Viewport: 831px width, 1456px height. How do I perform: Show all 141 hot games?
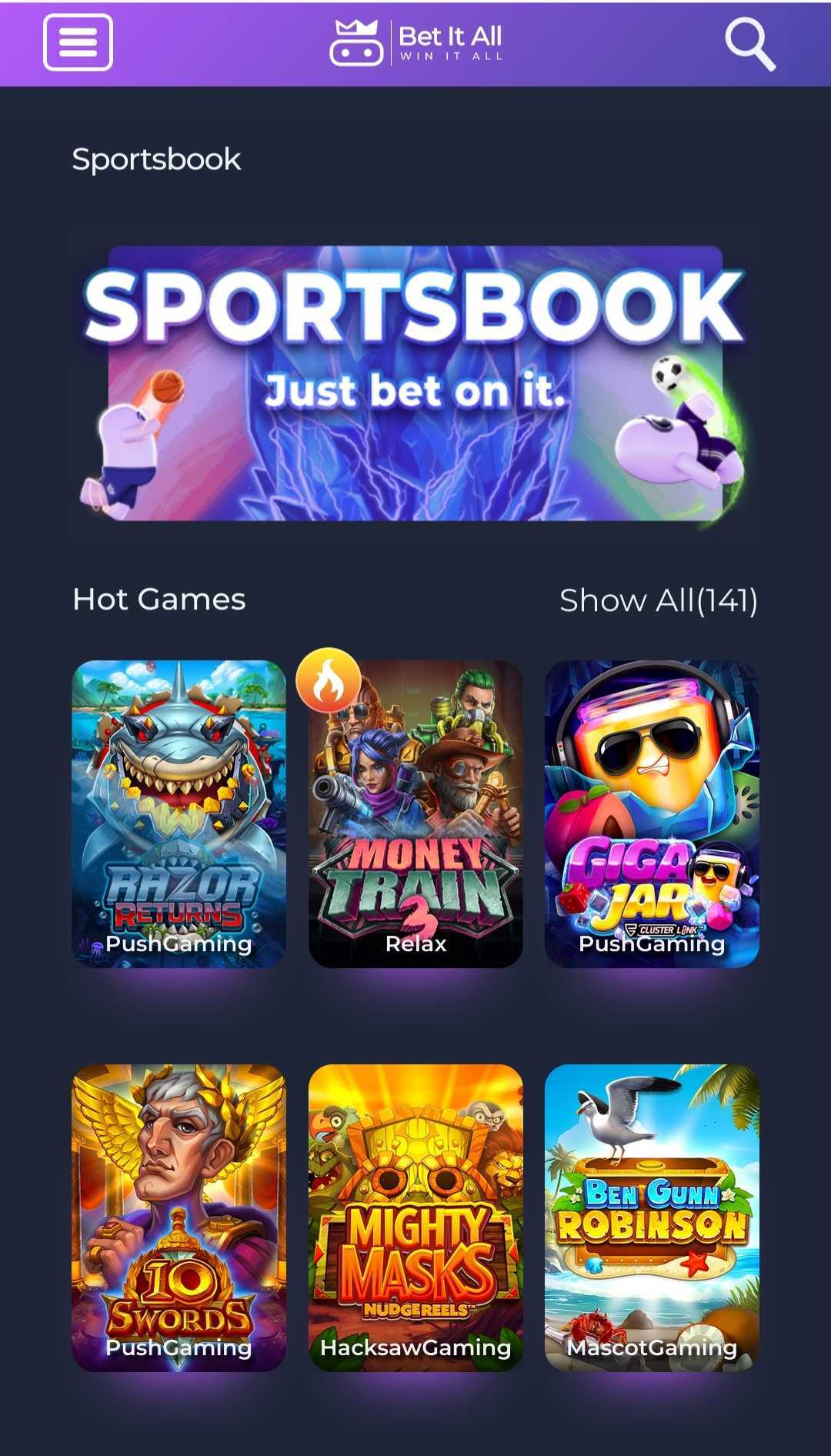[658, 600]
